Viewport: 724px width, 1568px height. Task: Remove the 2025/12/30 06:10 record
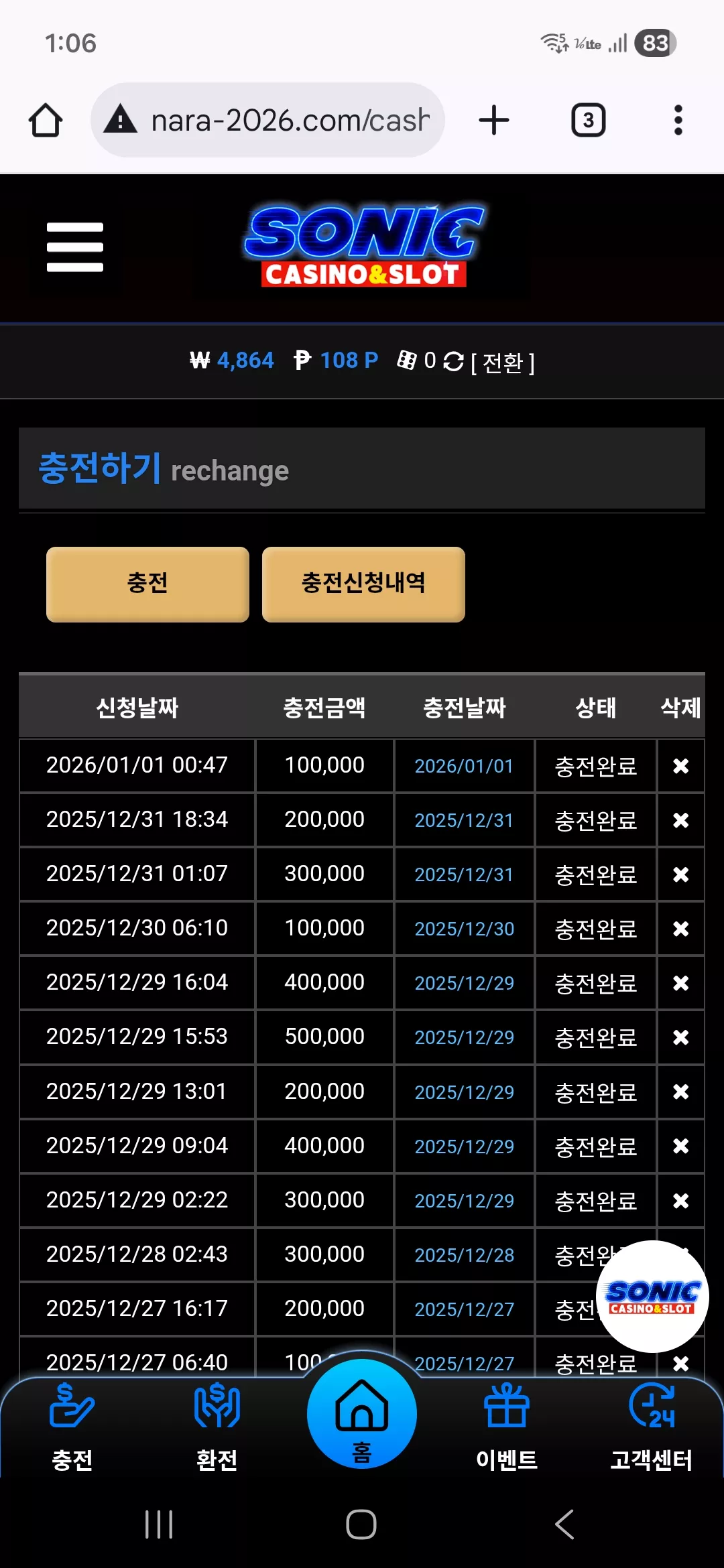681,929
